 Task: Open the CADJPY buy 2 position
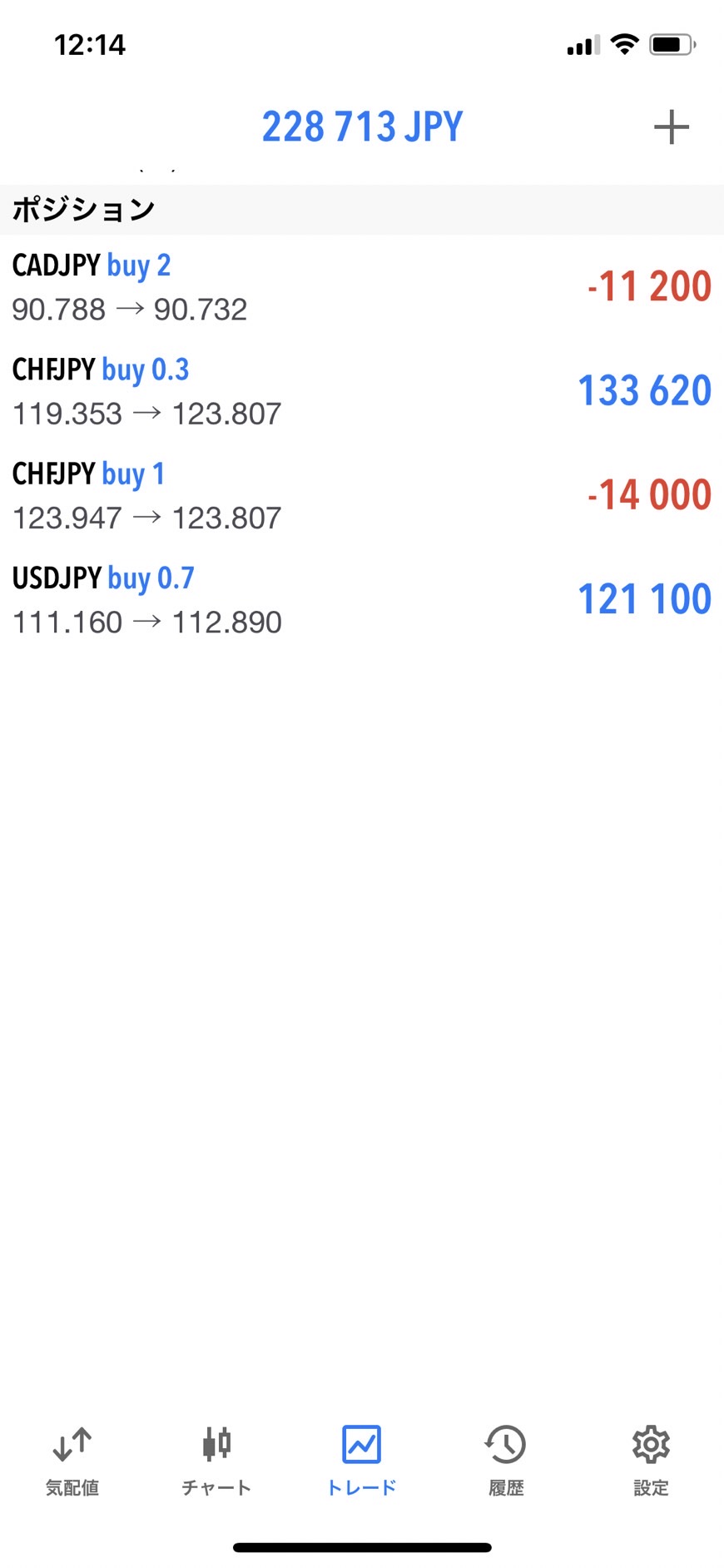(362, 287)
